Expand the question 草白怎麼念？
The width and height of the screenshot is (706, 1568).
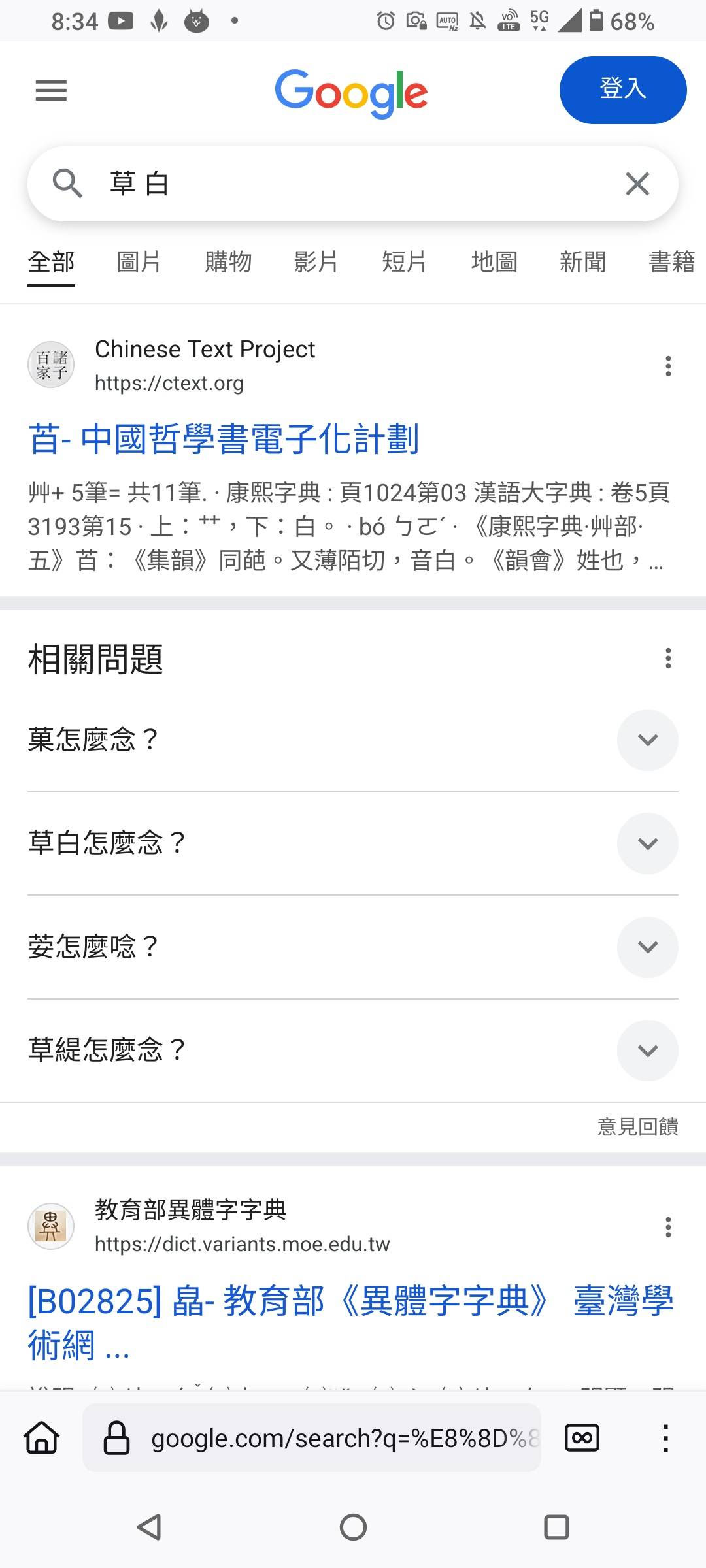pyautogui.click(x=353, y=843)
